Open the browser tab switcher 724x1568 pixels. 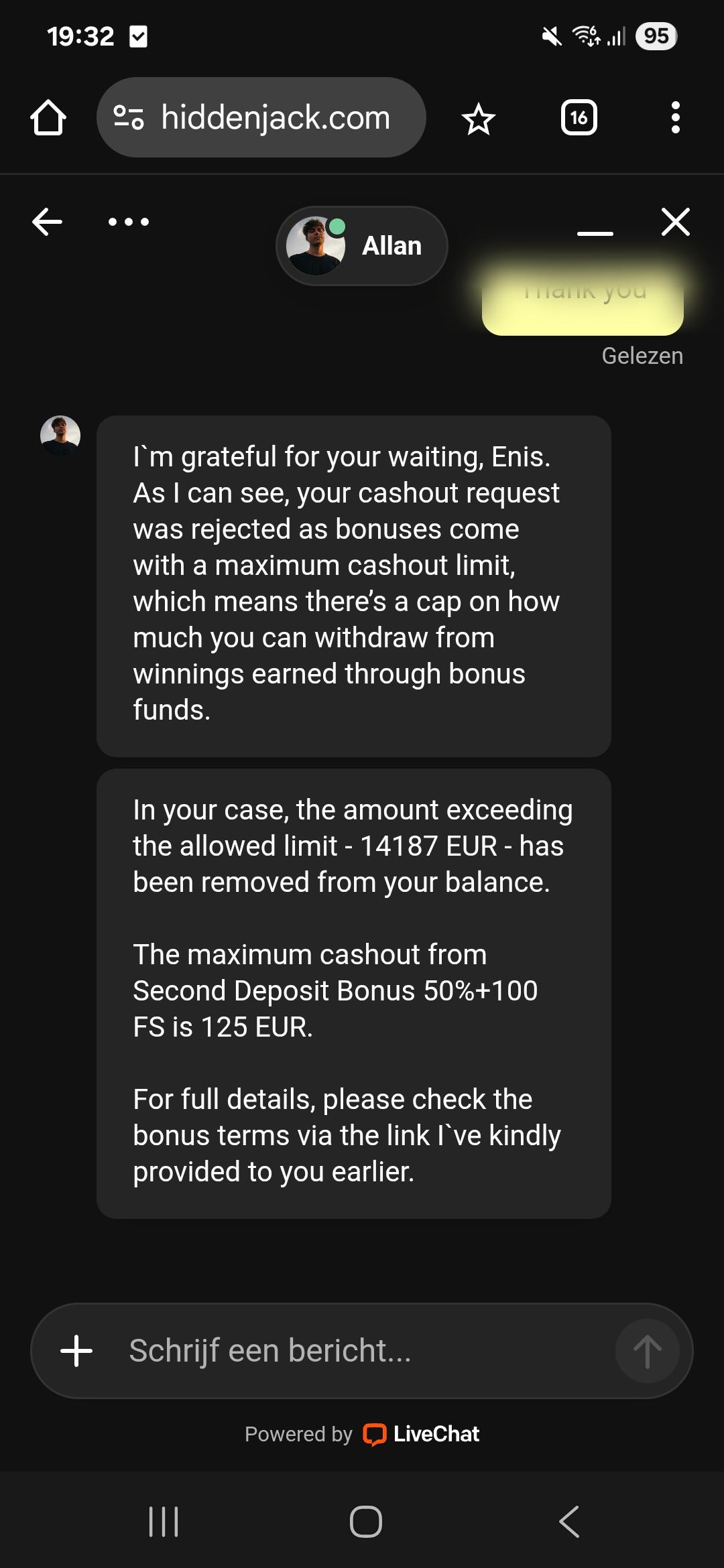(579, 118)
